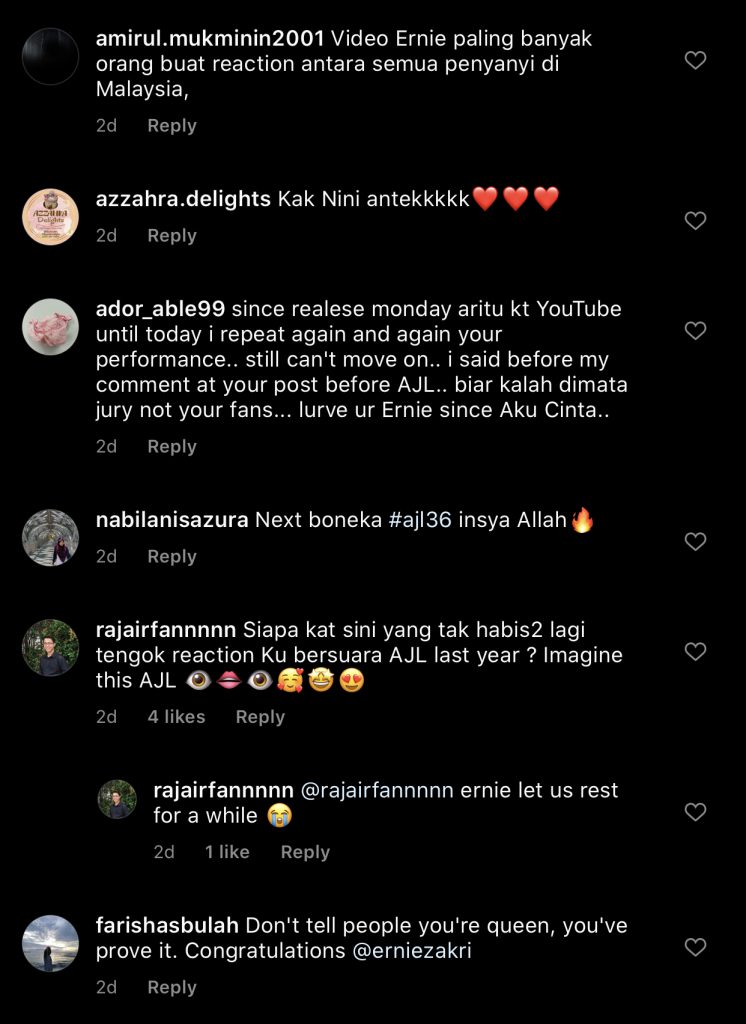This screenshot has width=746, height=1024.
Task: Open ador_able99's profile username
Action: click(160, 309)
